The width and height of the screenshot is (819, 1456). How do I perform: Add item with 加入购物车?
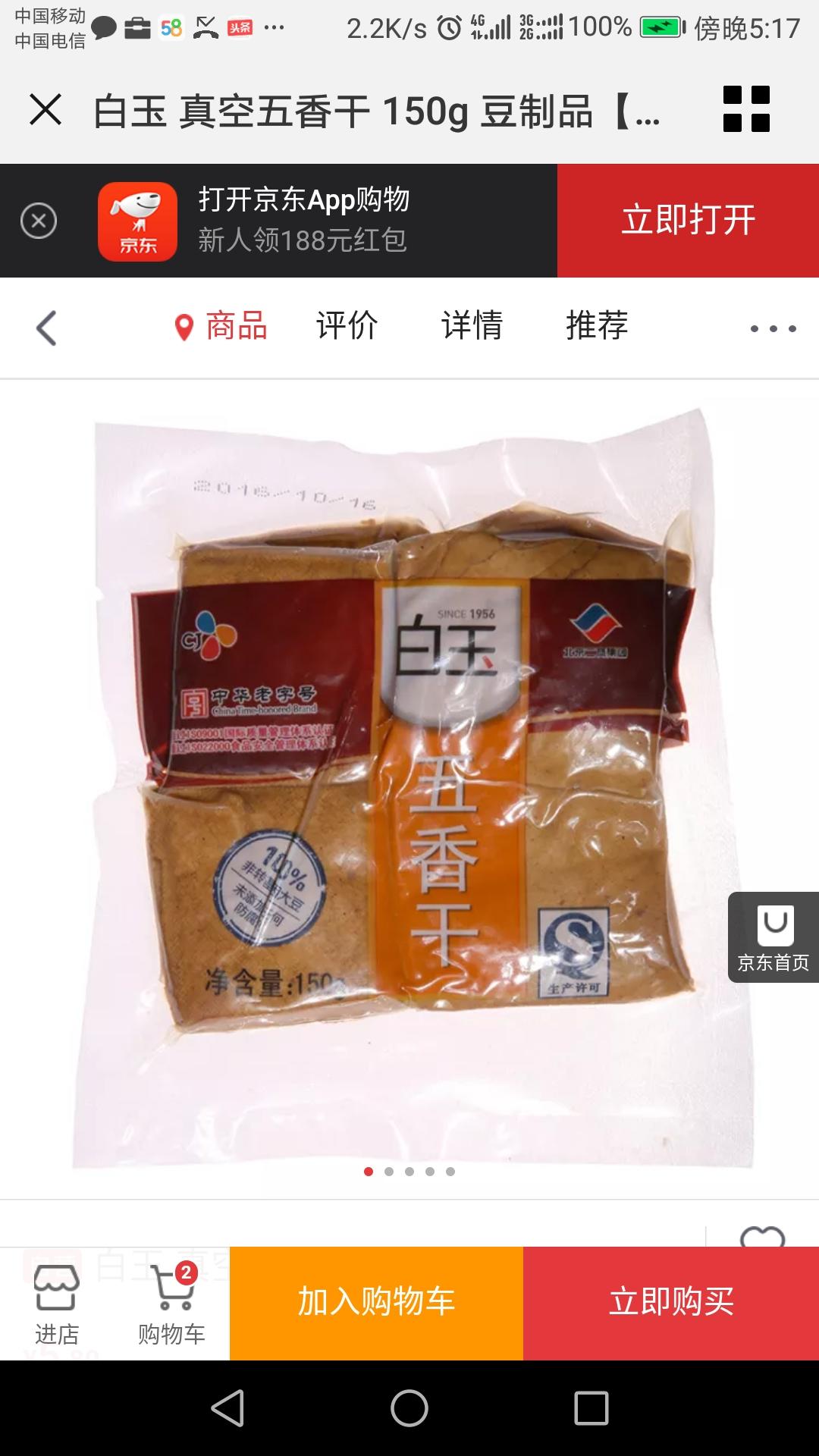[x=376, y=1303]
